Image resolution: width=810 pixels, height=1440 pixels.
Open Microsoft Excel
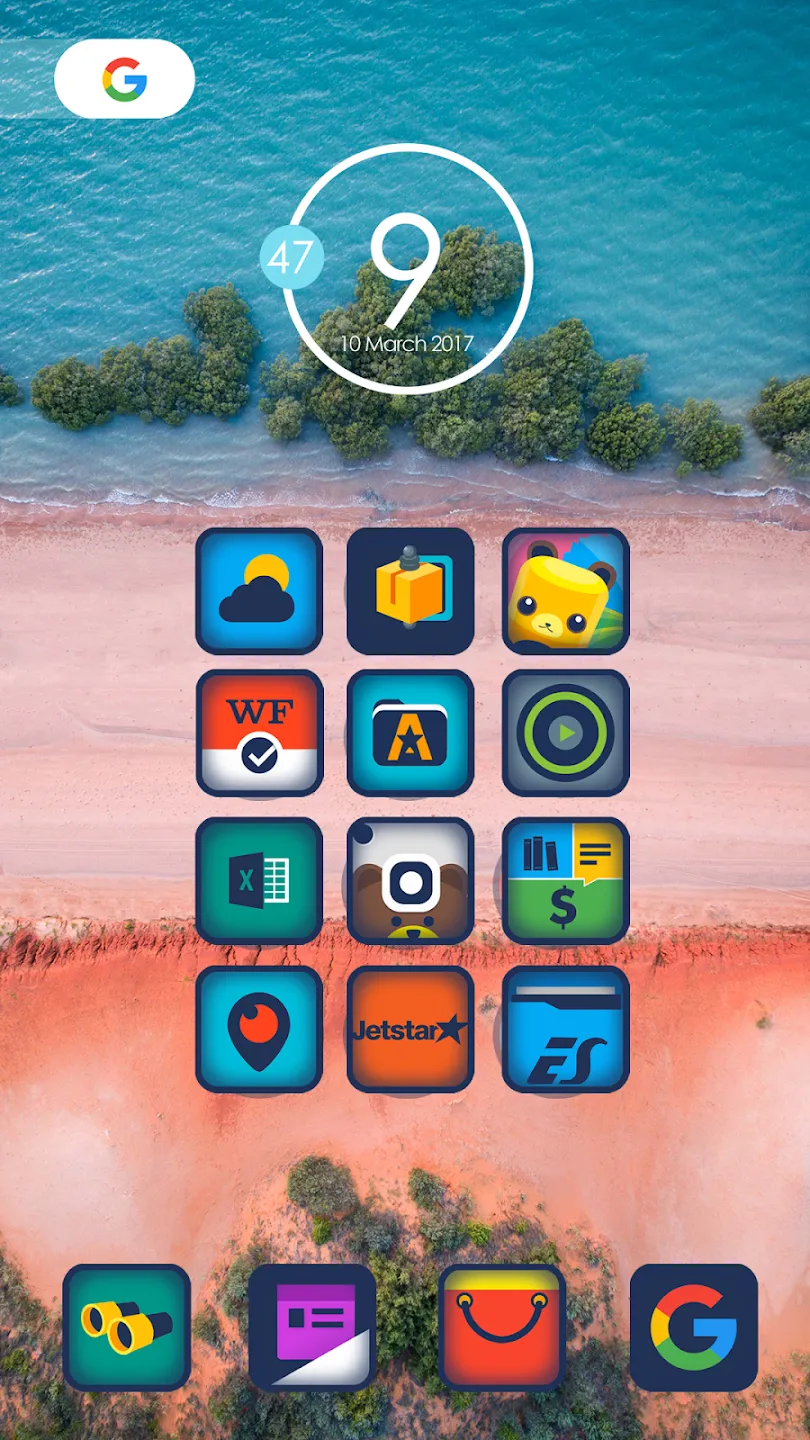(x=259, y=881)
